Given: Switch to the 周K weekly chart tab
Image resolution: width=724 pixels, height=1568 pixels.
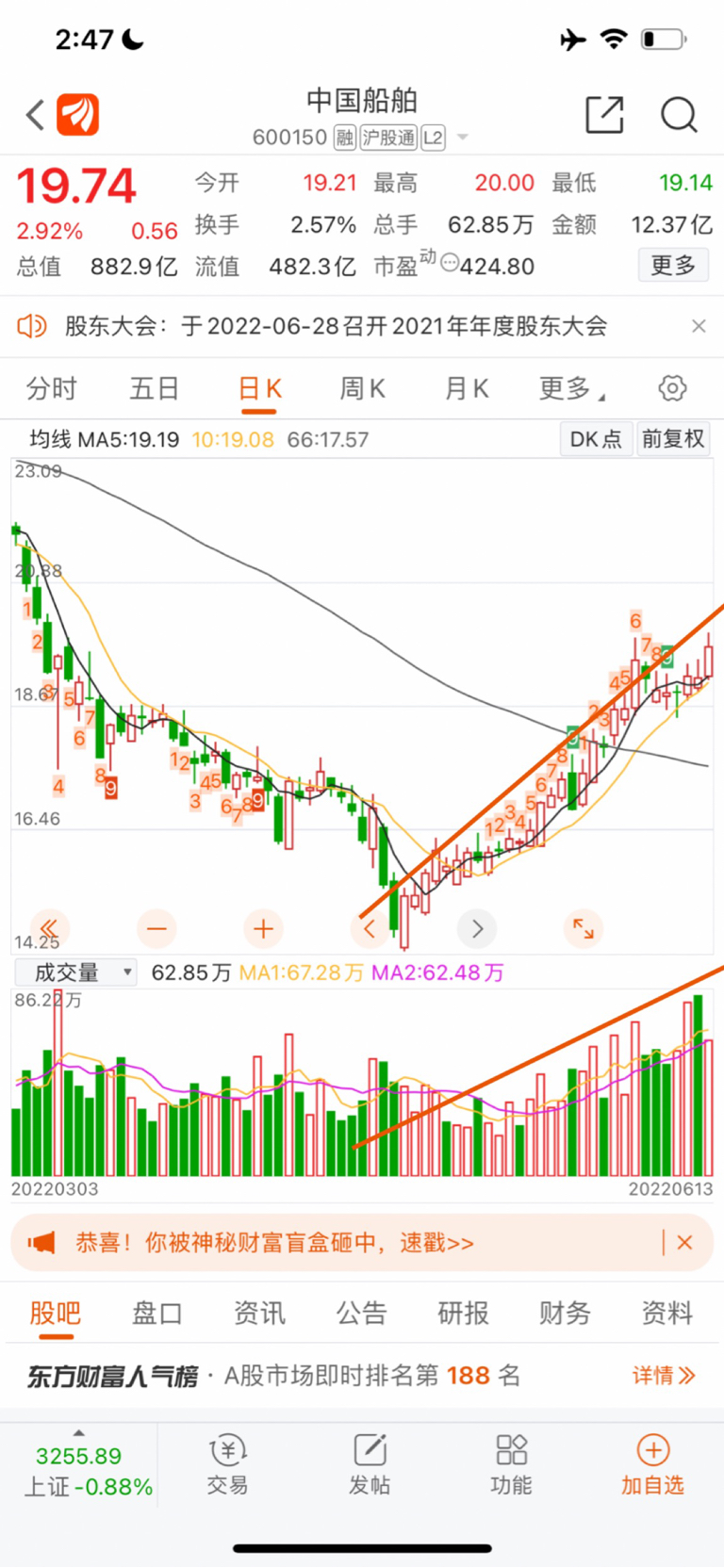Looking at the screenshot, I should point(362,387).
